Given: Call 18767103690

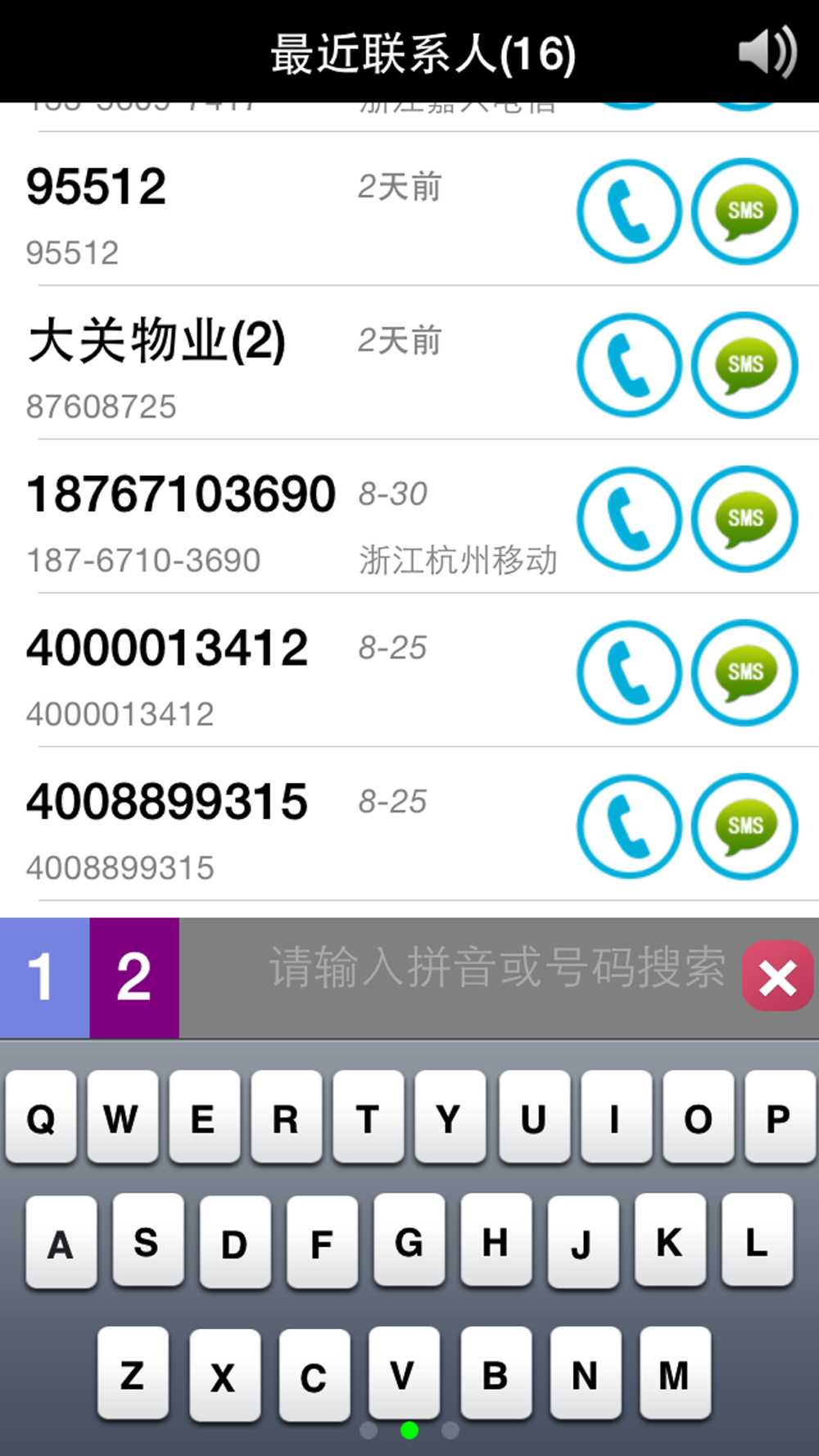Looking at the screenshot, I should [x=629, y=519].
